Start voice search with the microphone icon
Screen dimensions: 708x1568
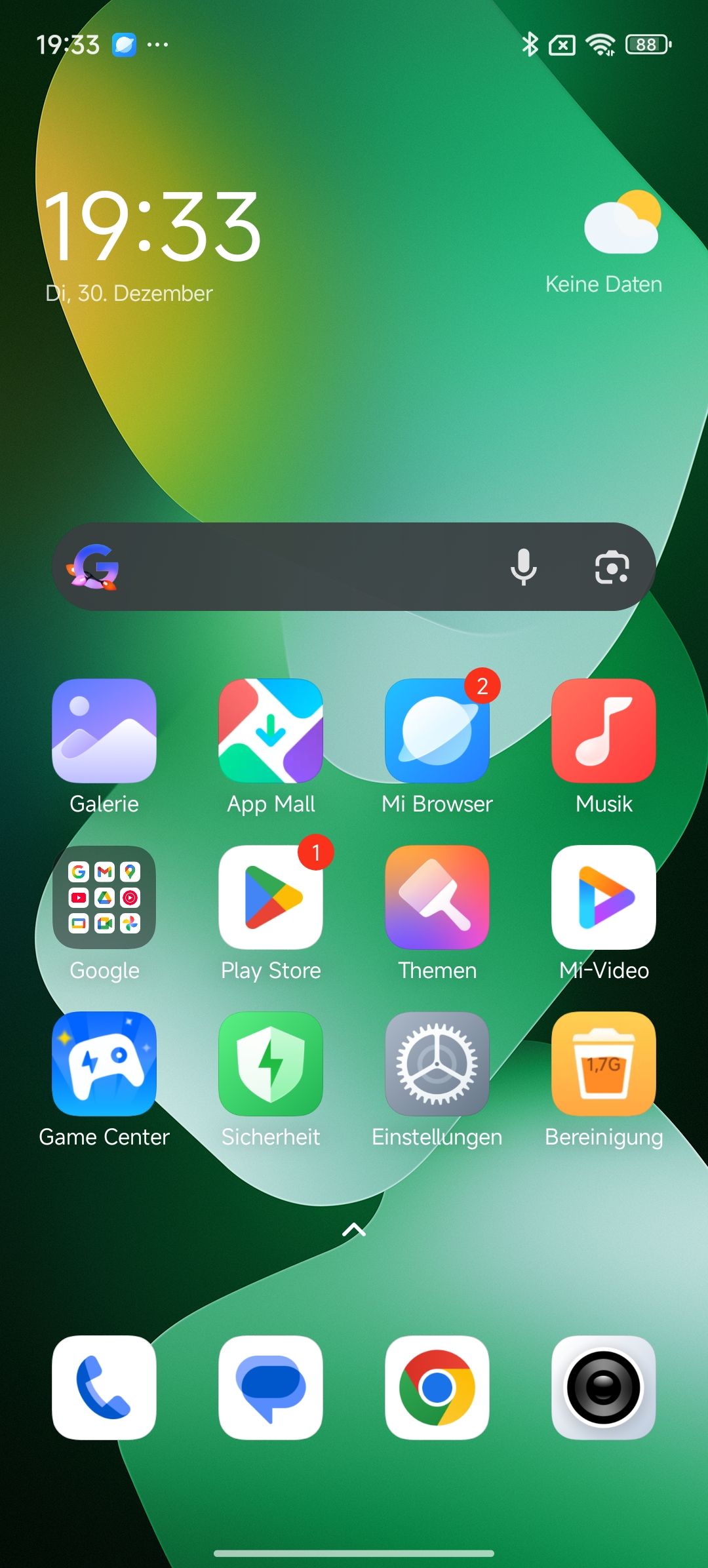[x=523, y=567]
